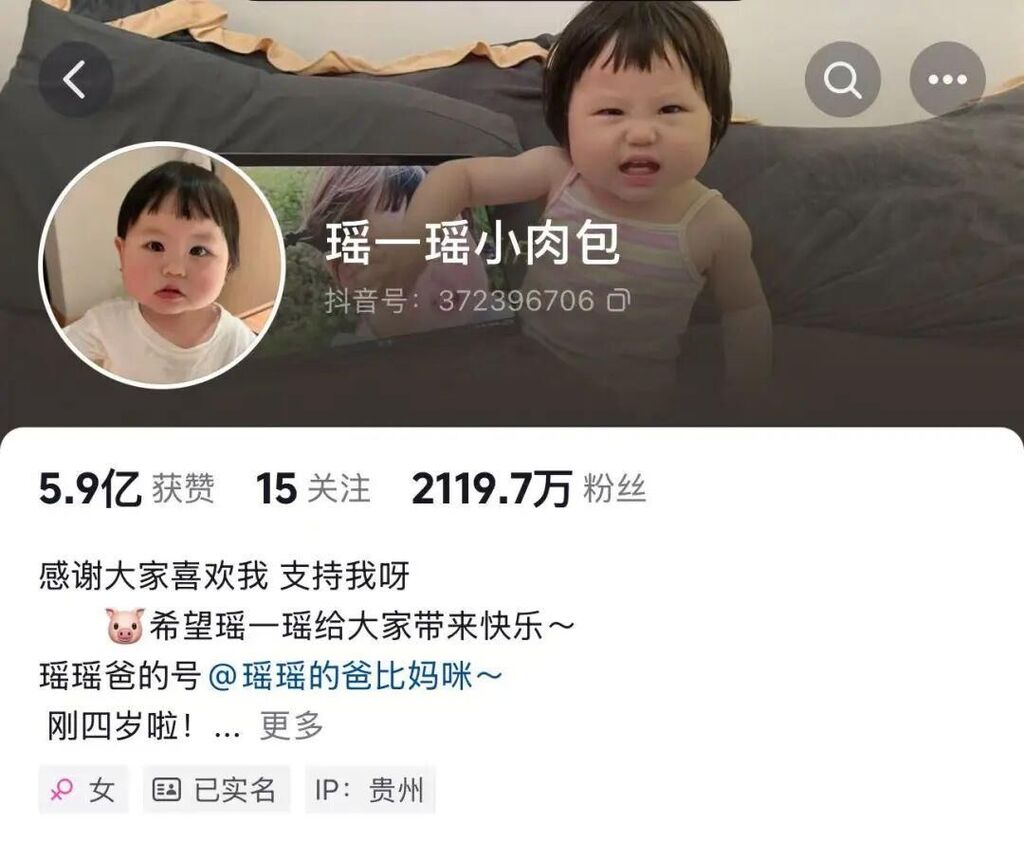Go back using the arrow icon
1024x841 pixels.
point(76,79)
